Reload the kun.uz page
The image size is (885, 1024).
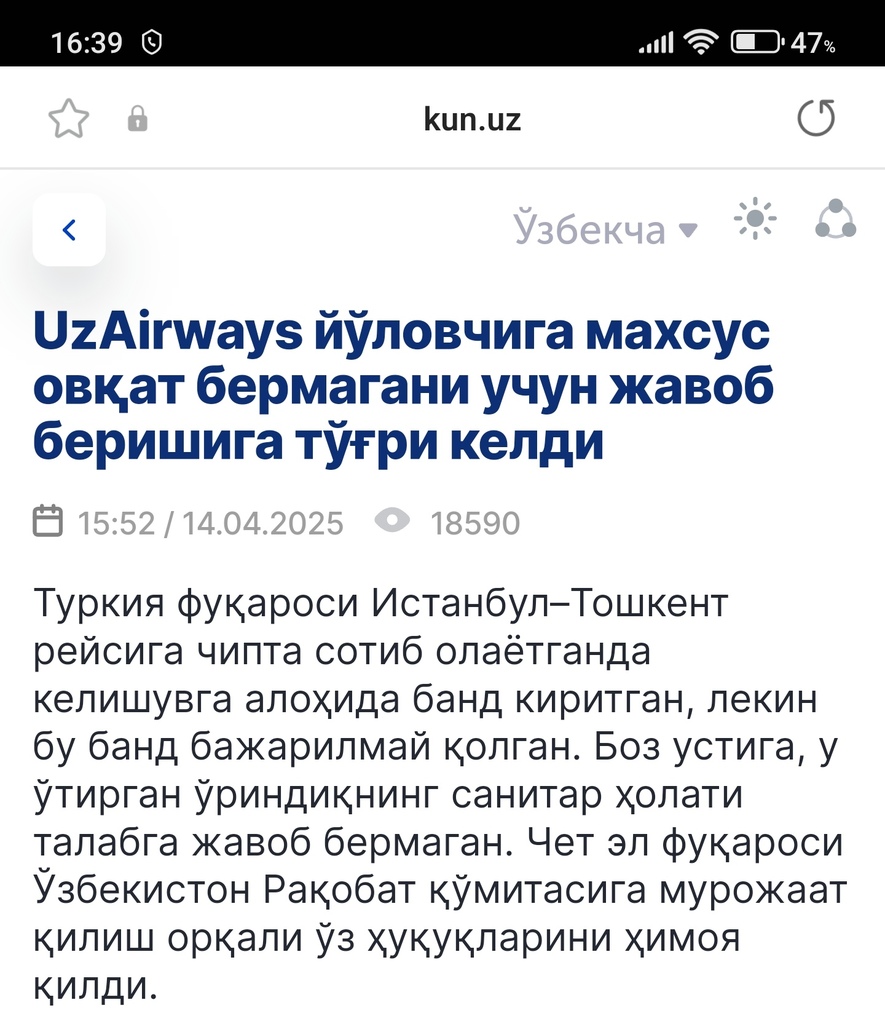point(815,120)
